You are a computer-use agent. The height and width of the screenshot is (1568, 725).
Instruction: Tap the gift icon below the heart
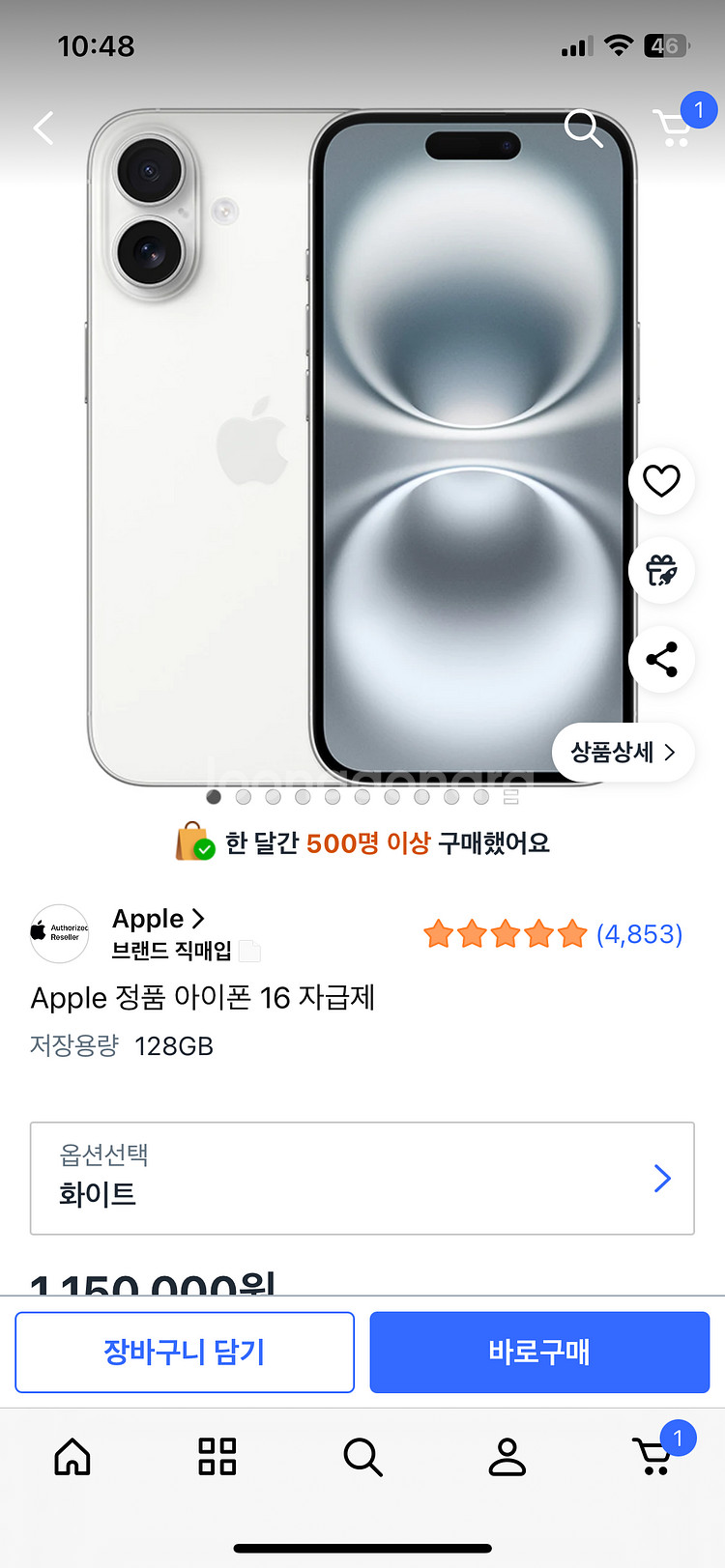click(661, 570)
